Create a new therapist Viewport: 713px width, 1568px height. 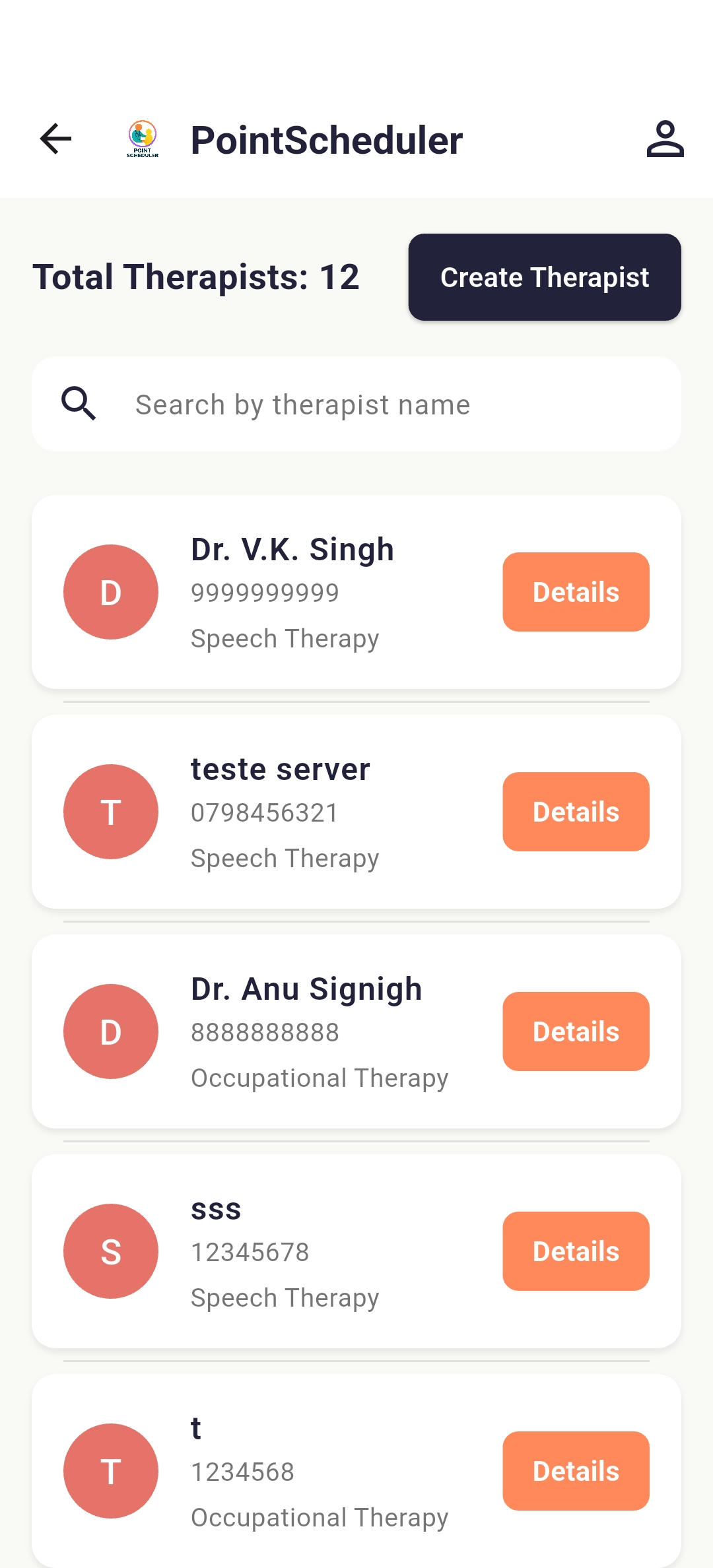[x=545, y=277]
